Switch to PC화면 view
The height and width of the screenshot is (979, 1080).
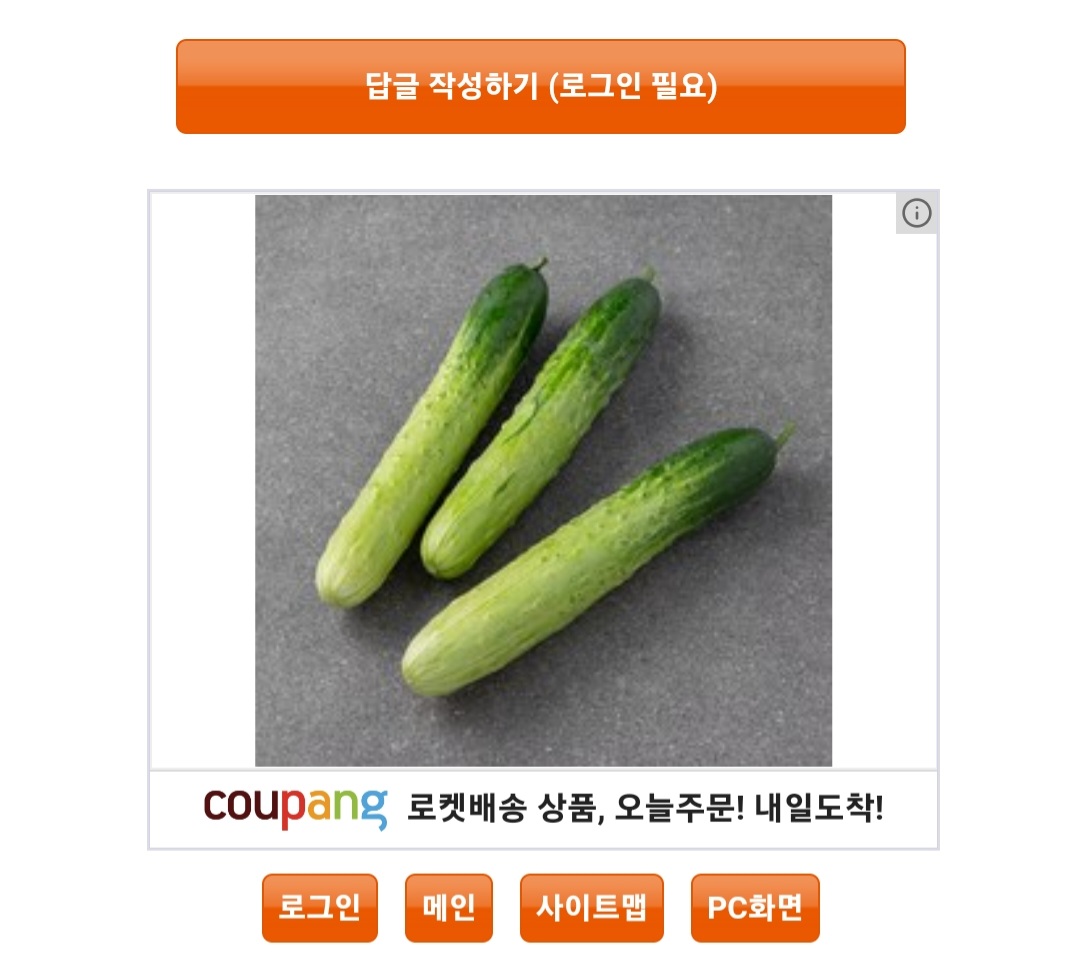[x=754, y=908]
